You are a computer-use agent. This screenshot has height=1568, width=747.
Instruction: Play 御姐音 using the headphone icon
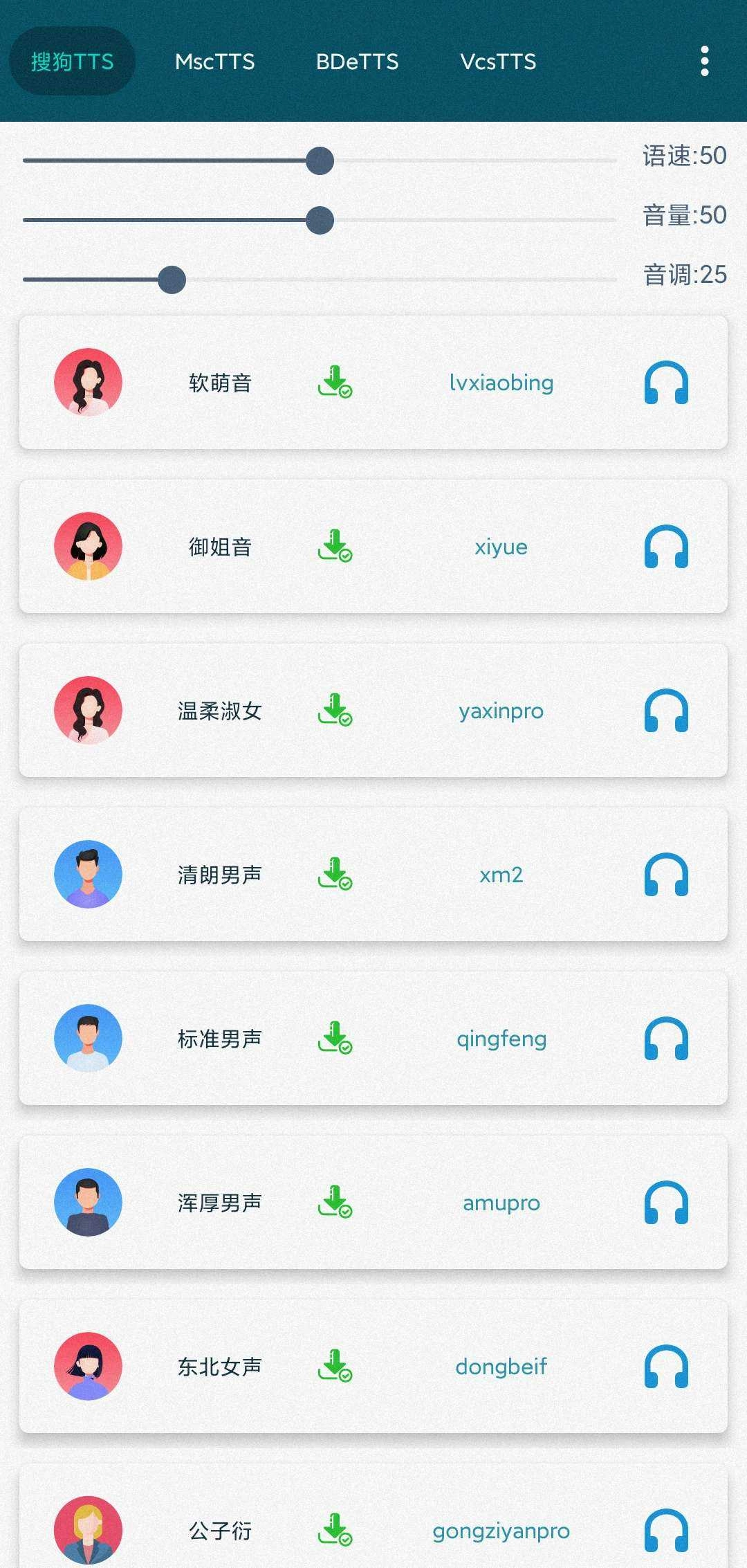[x=666, y=547]
